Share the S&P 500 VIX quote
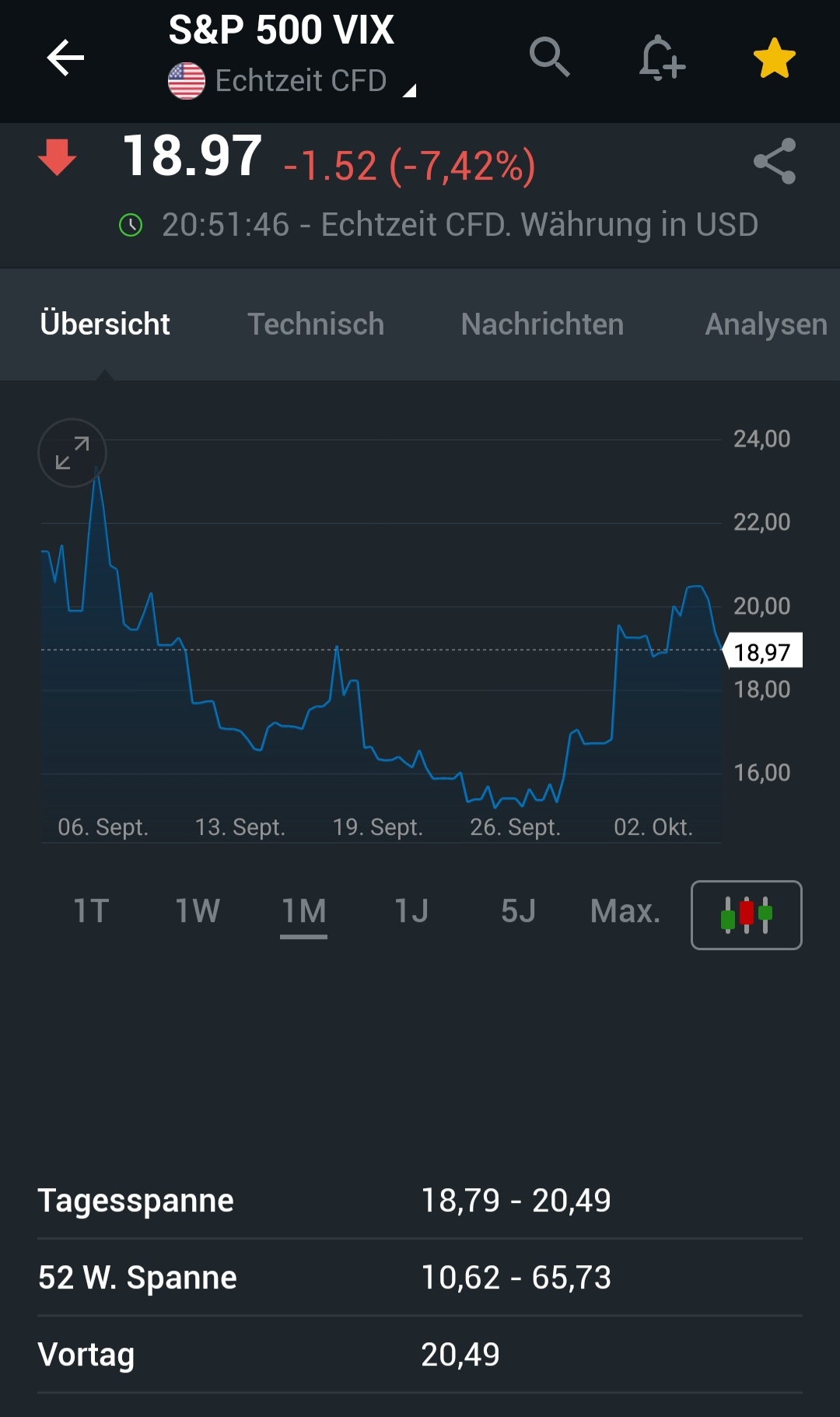 pyautogui.click(x=774, y=161)
